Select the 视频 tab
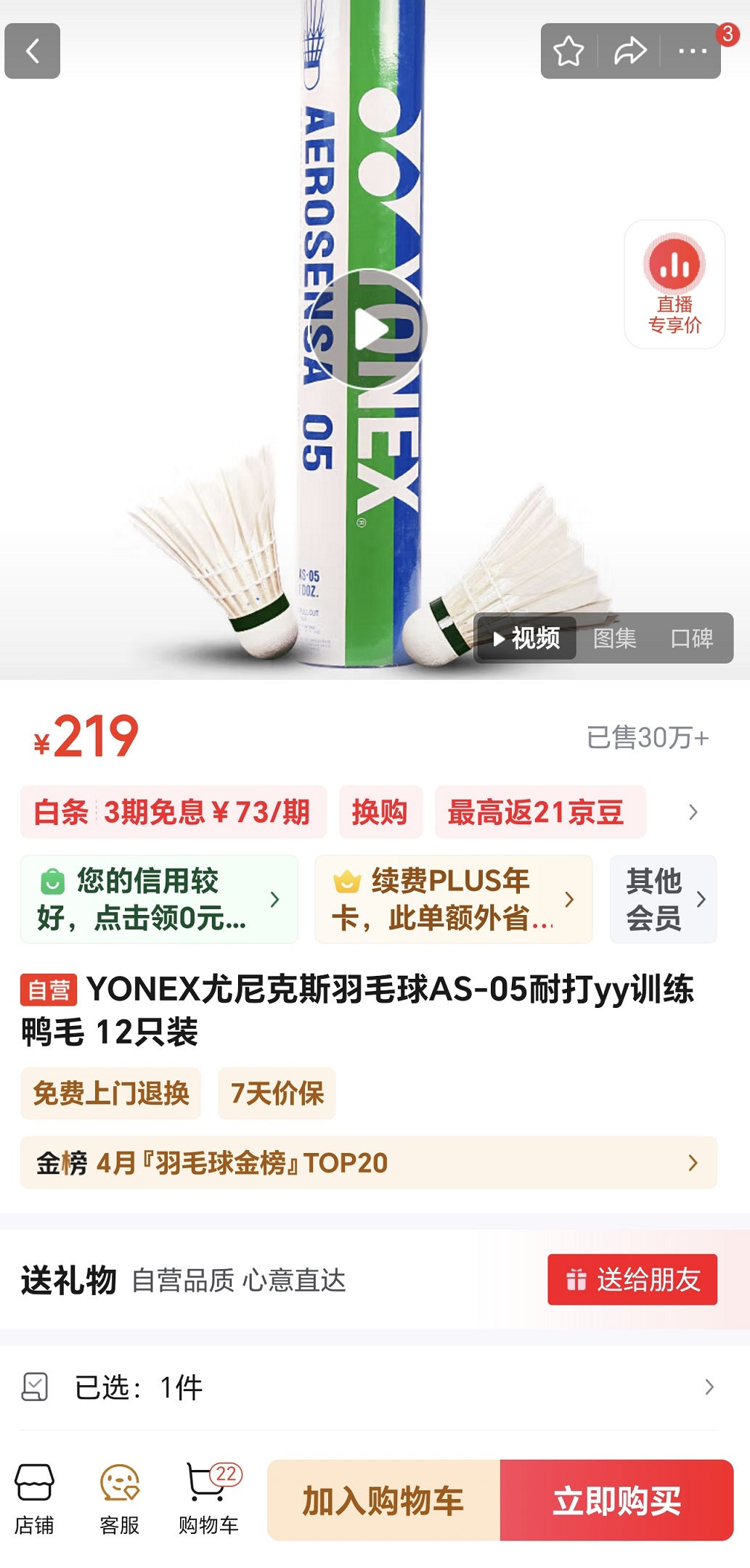This screenshot has height=1568, width=750. (526, 639)
